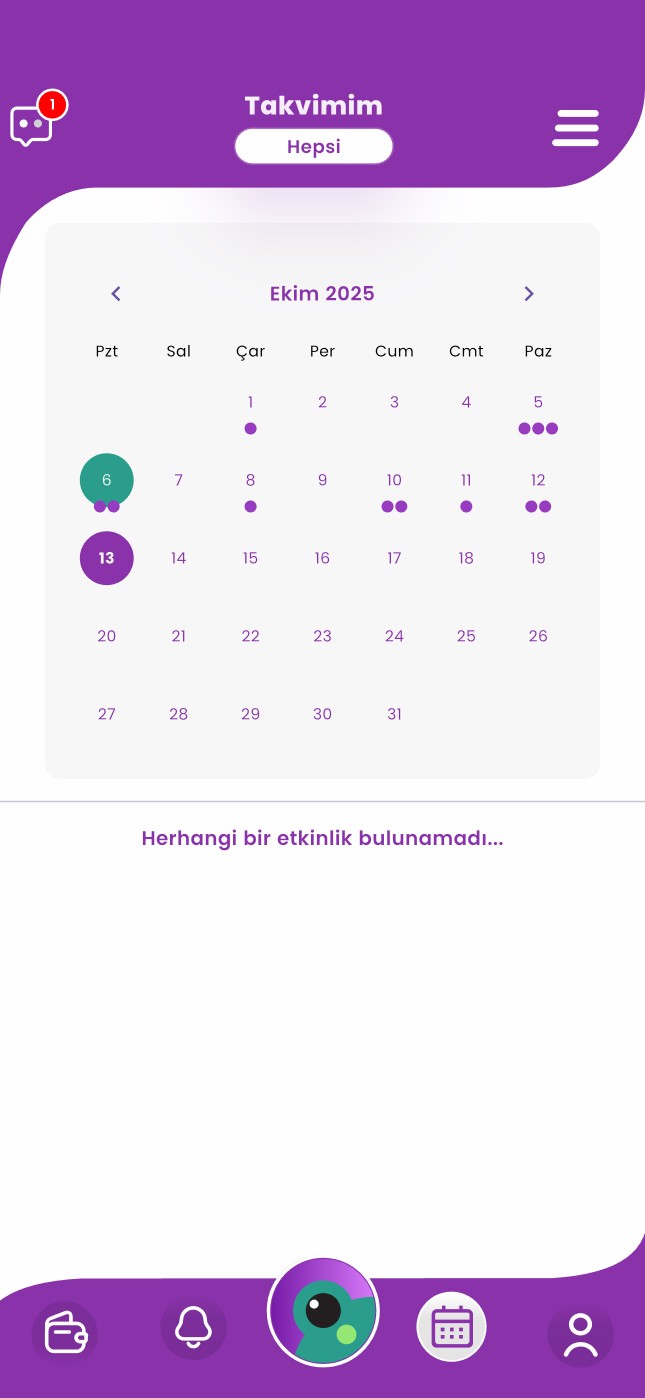The image size is (645, 1398).
Task: Open the wallet tab
Action: point(65,1333)
